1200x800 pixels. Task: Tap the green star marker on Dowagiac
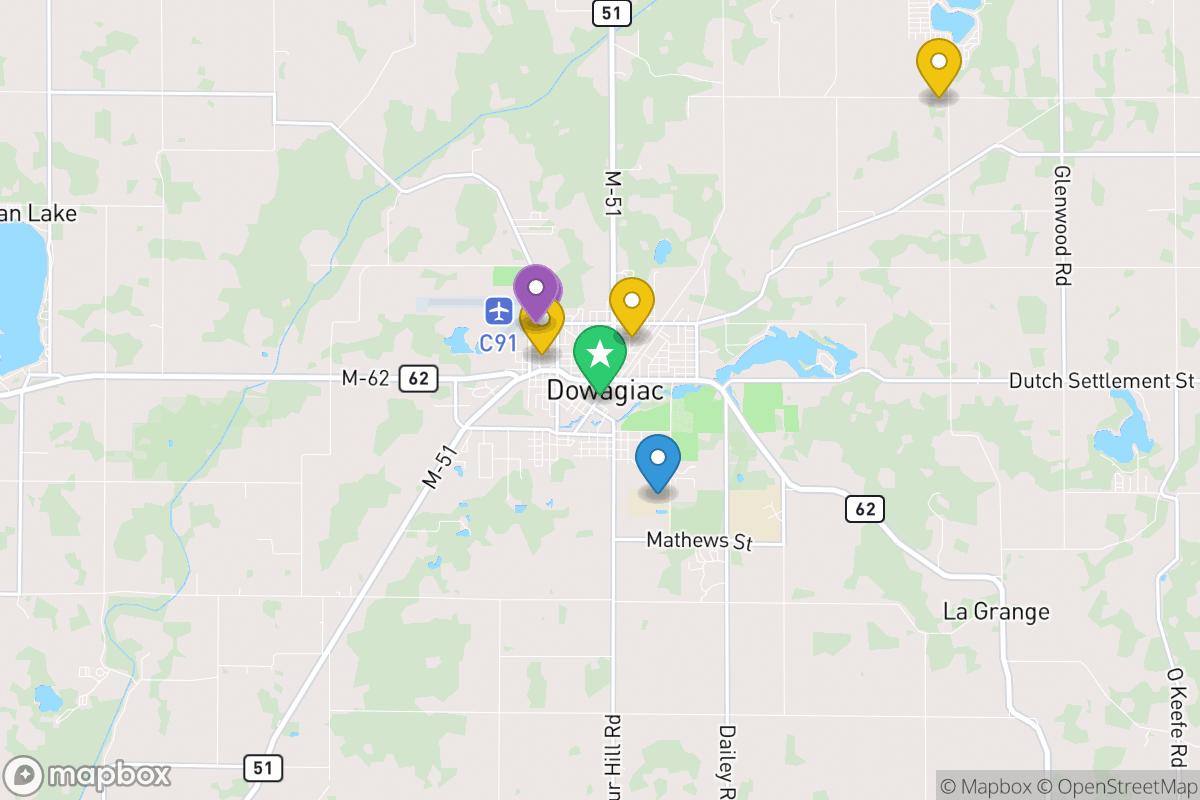[600, 354]
